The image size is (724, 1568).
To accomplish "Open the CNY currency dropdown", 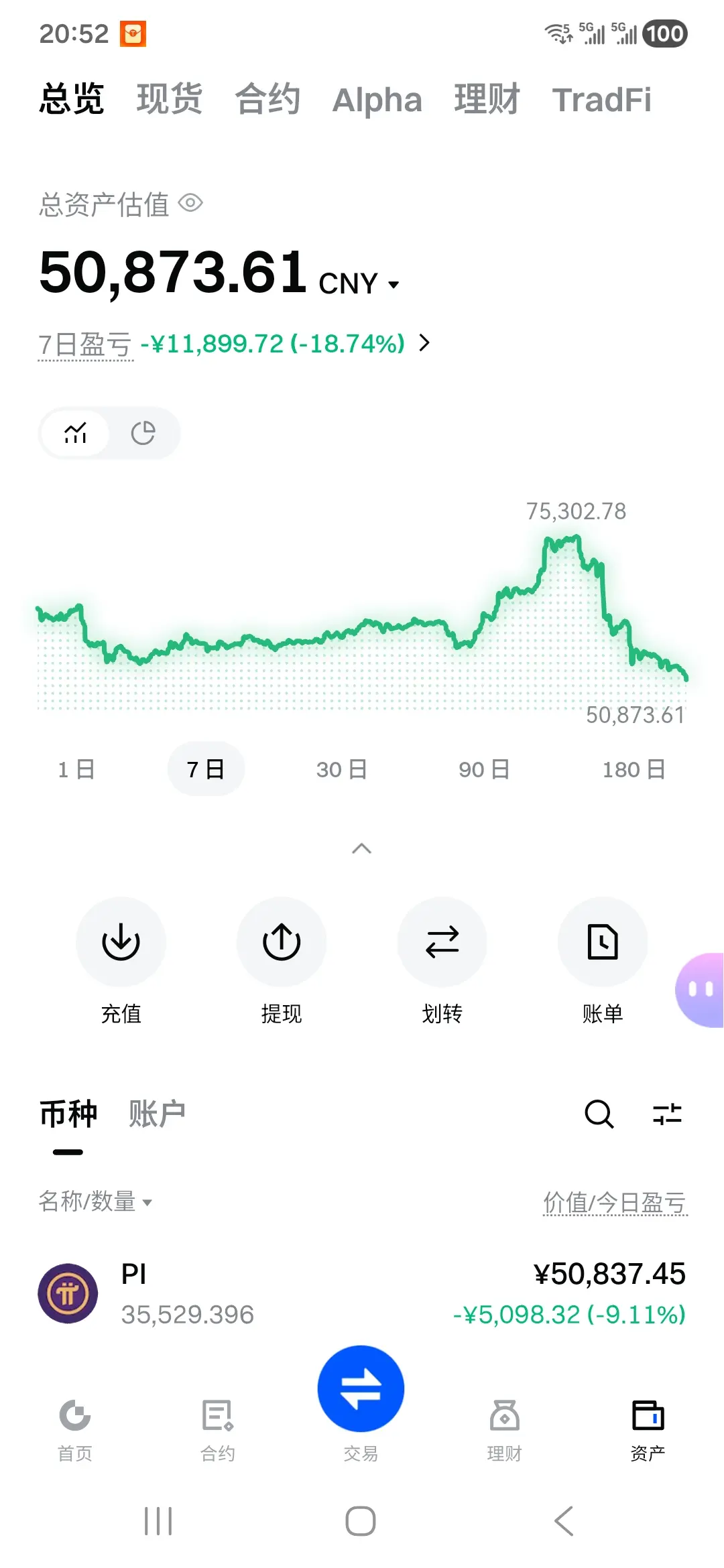I will 359,284.
